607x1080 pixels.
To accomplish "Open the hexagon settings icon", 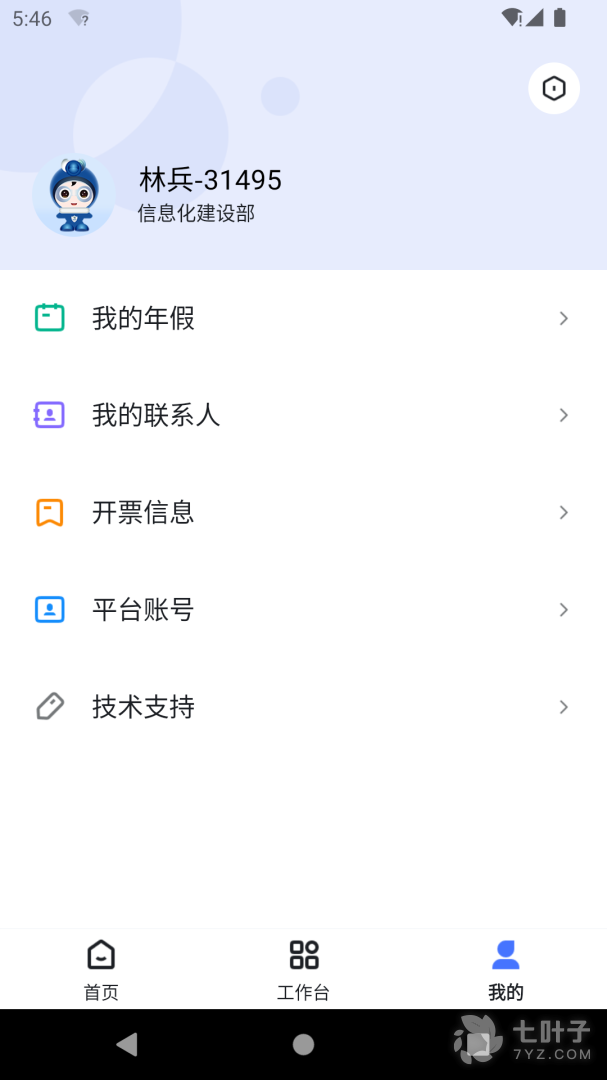I will pos(554,89).
